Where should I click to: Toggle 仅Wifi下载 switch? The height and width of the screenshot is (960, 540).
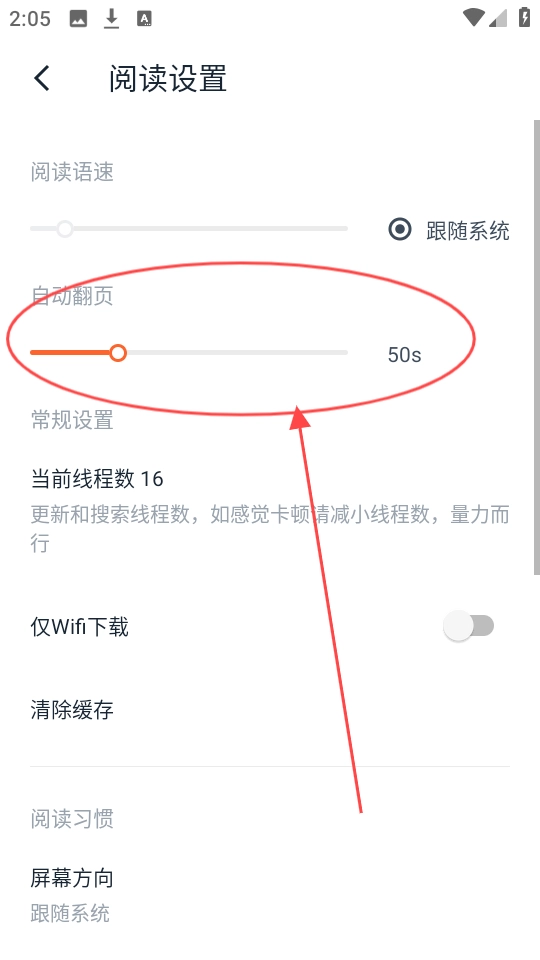point(468,626)
